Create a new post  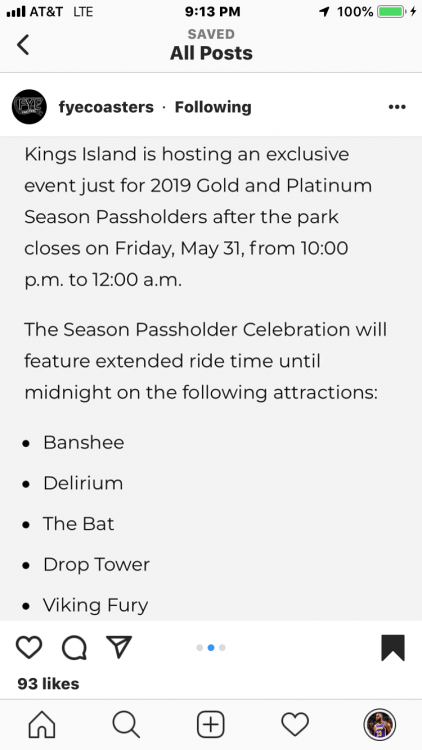coord(211,724)
